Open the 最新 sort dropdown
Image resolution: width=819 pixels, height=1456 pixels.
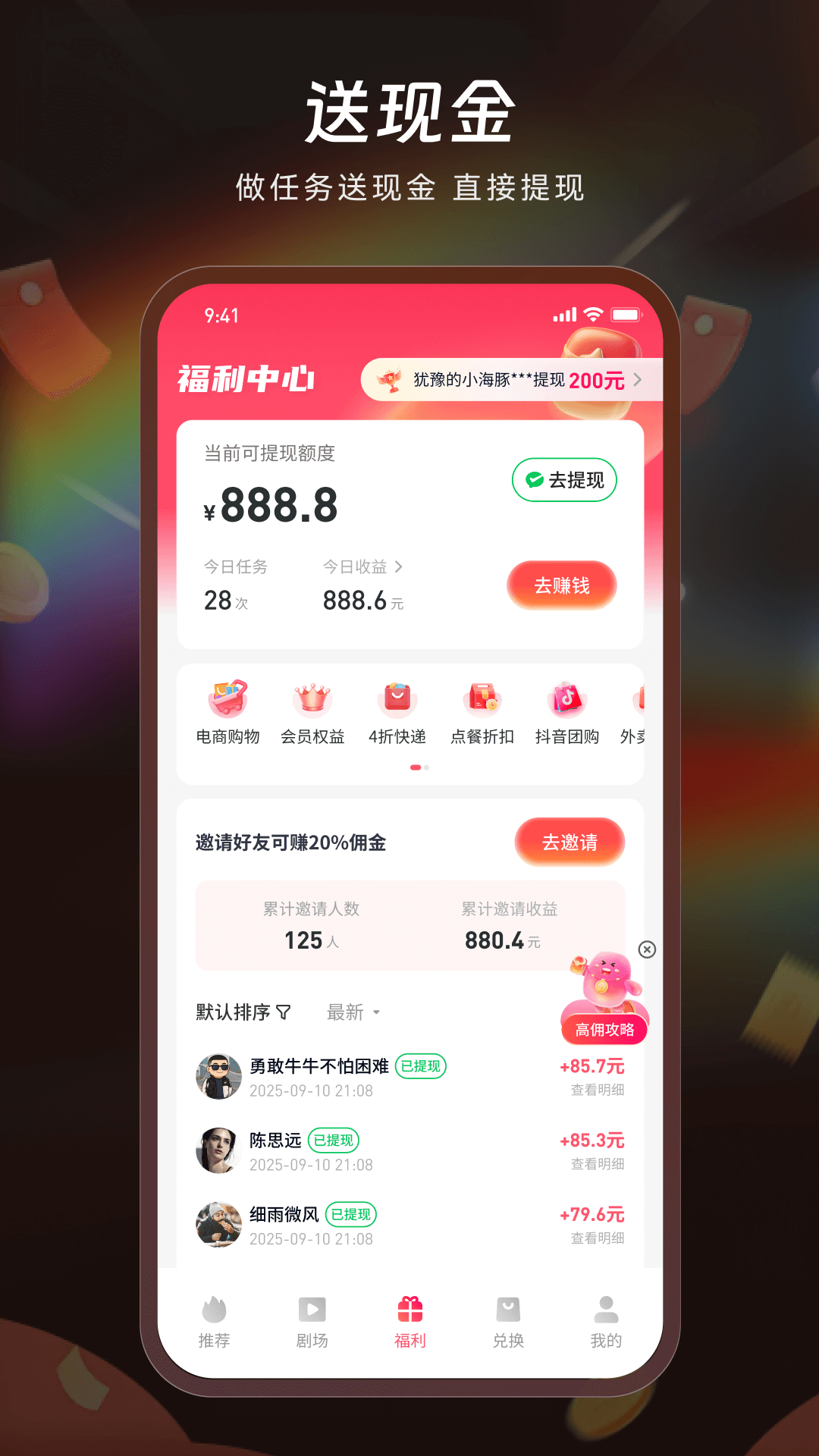[353, 1012]
